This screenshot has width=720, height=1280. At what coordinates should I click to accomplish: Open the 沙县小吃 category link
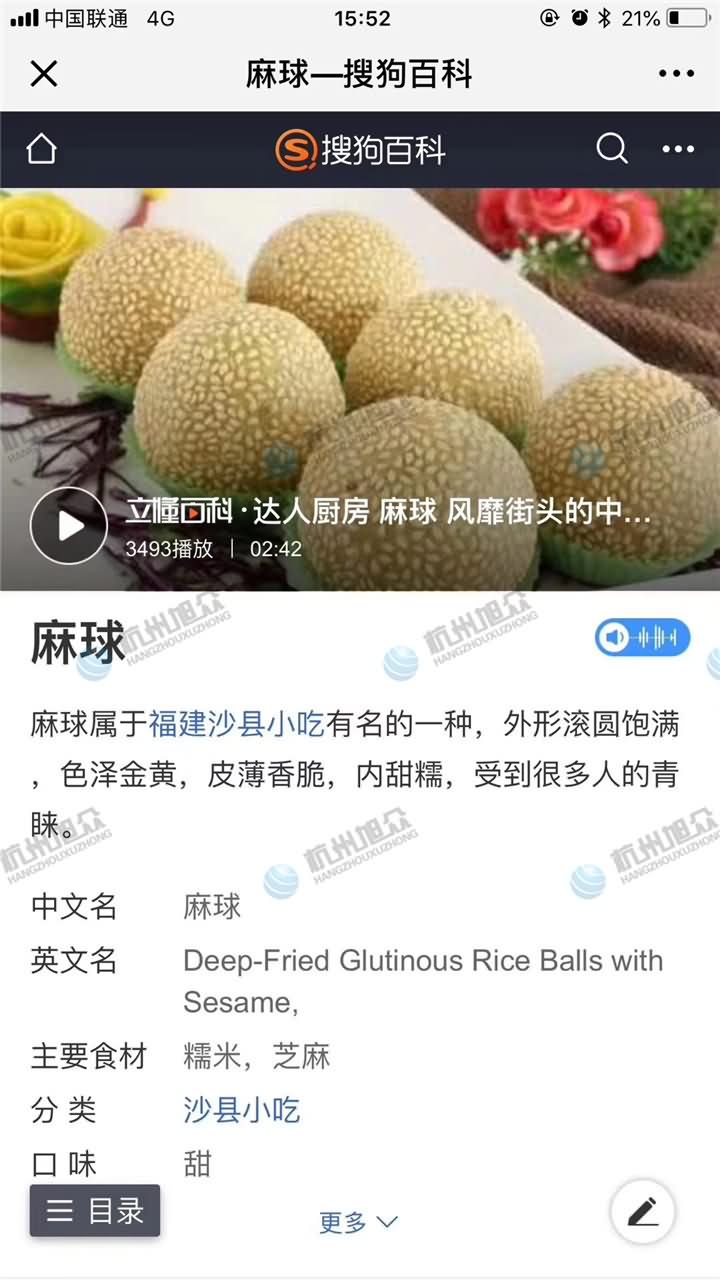[241, 1110]
